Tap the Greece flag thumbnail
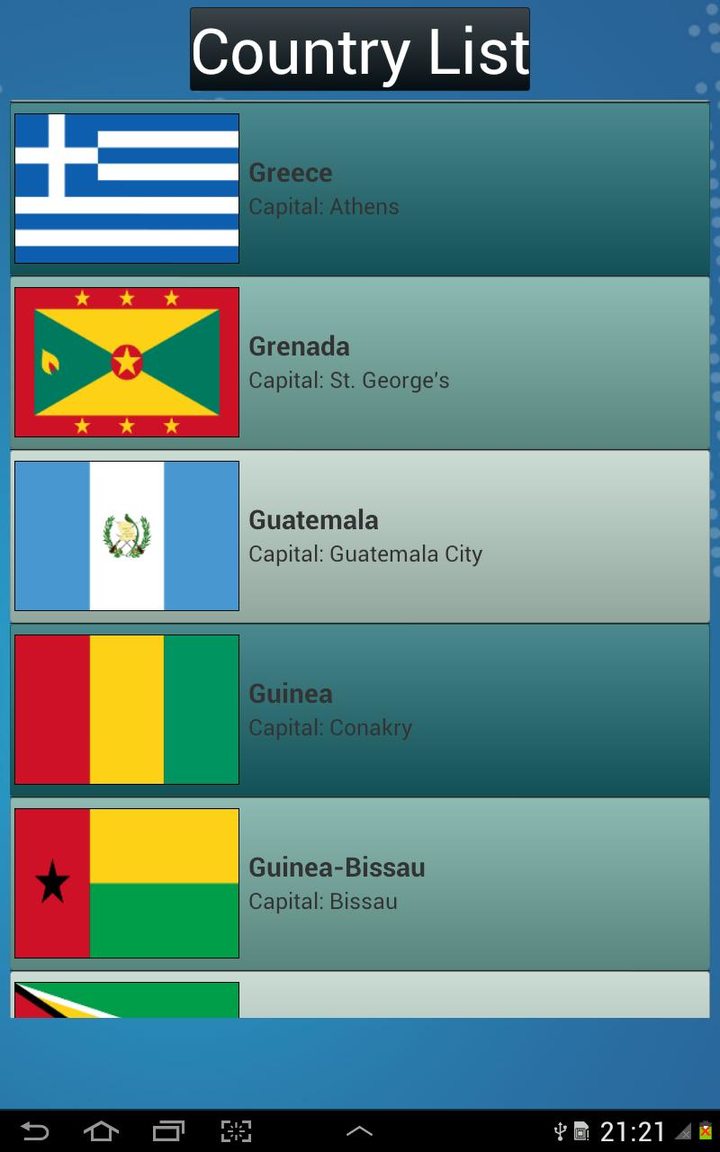Image resolution: width=720 pixels, height=1152 pixels. [x=126, y=188]
